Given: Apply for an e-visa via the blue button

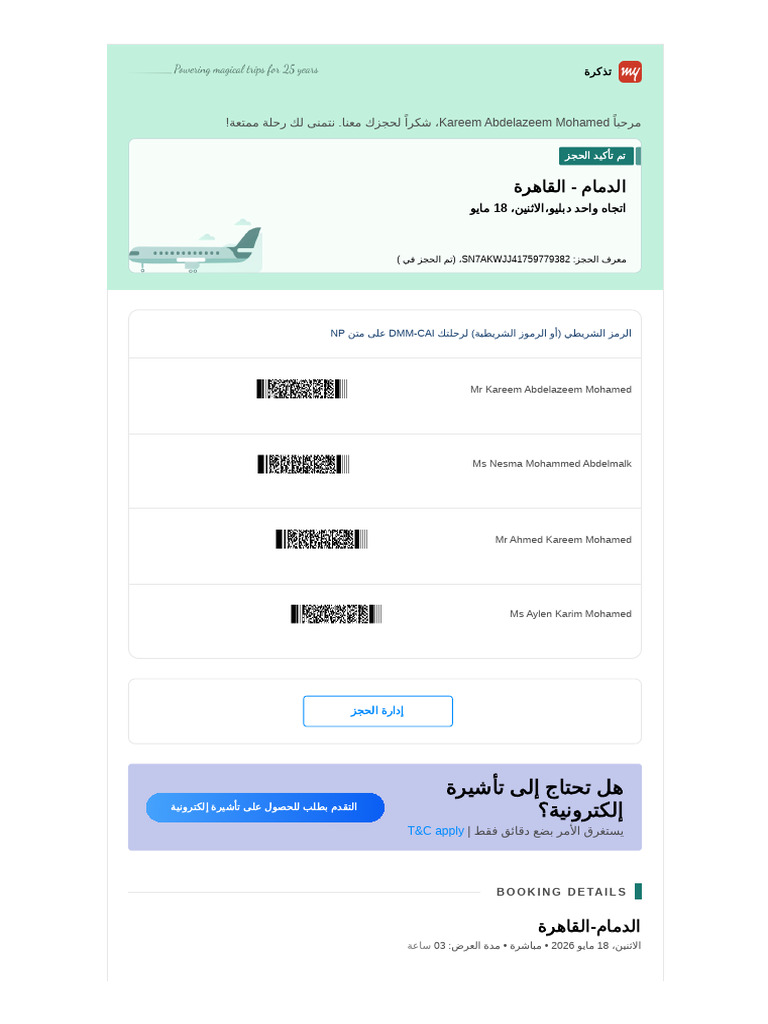Looking at the screenshot, I should (x=265, y=807).
